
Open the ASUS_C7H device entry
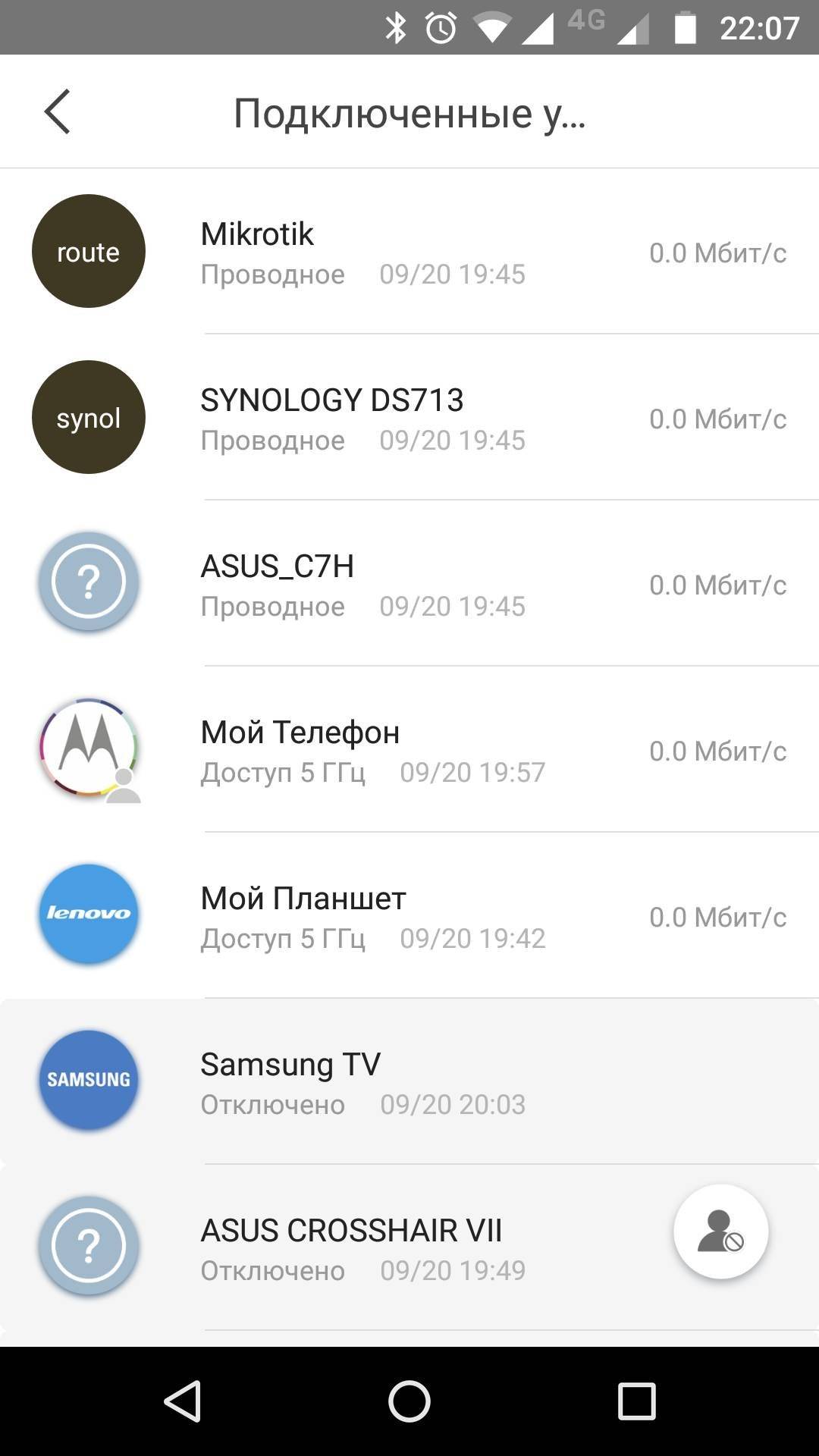tap(409, 584)
